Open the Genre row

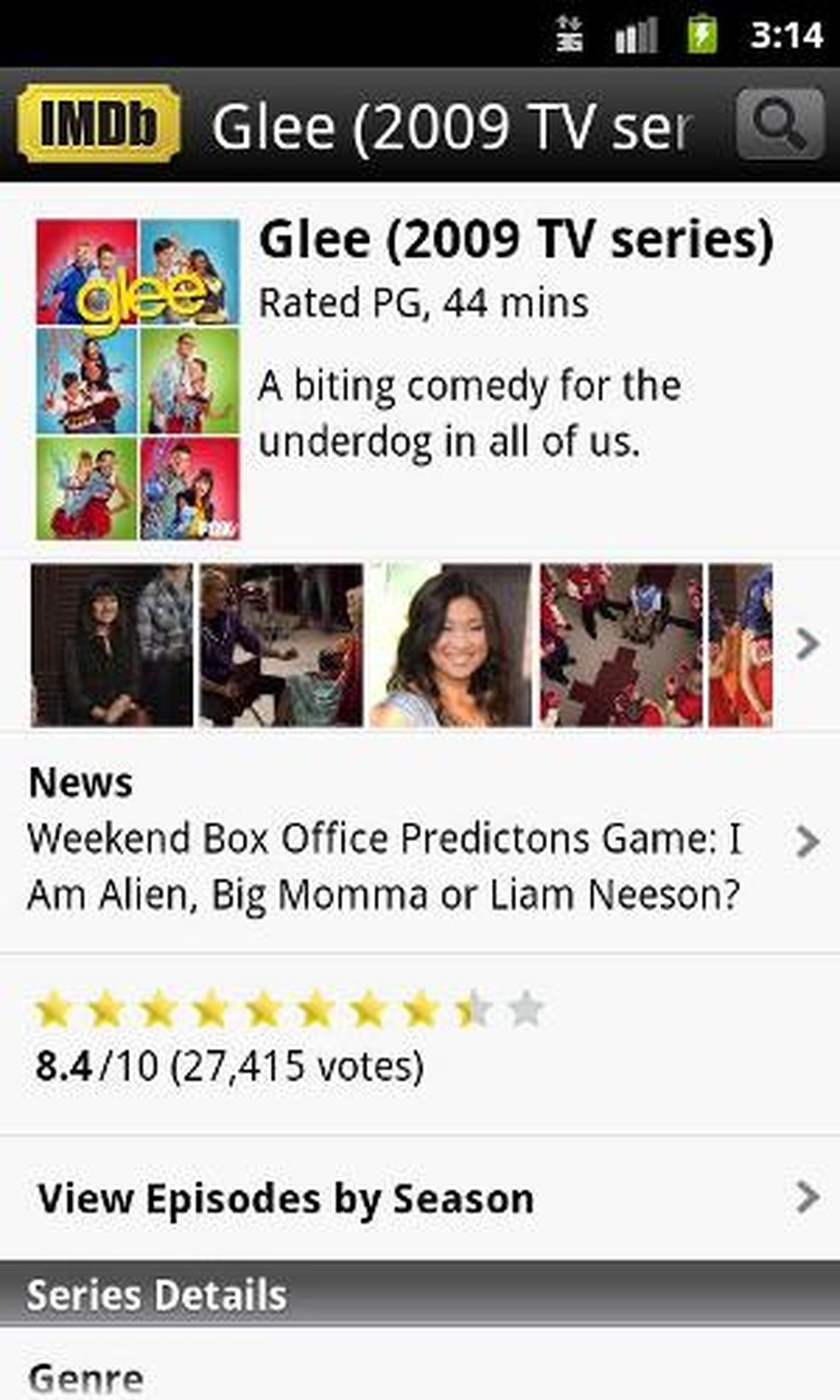tap(85, 1378)
